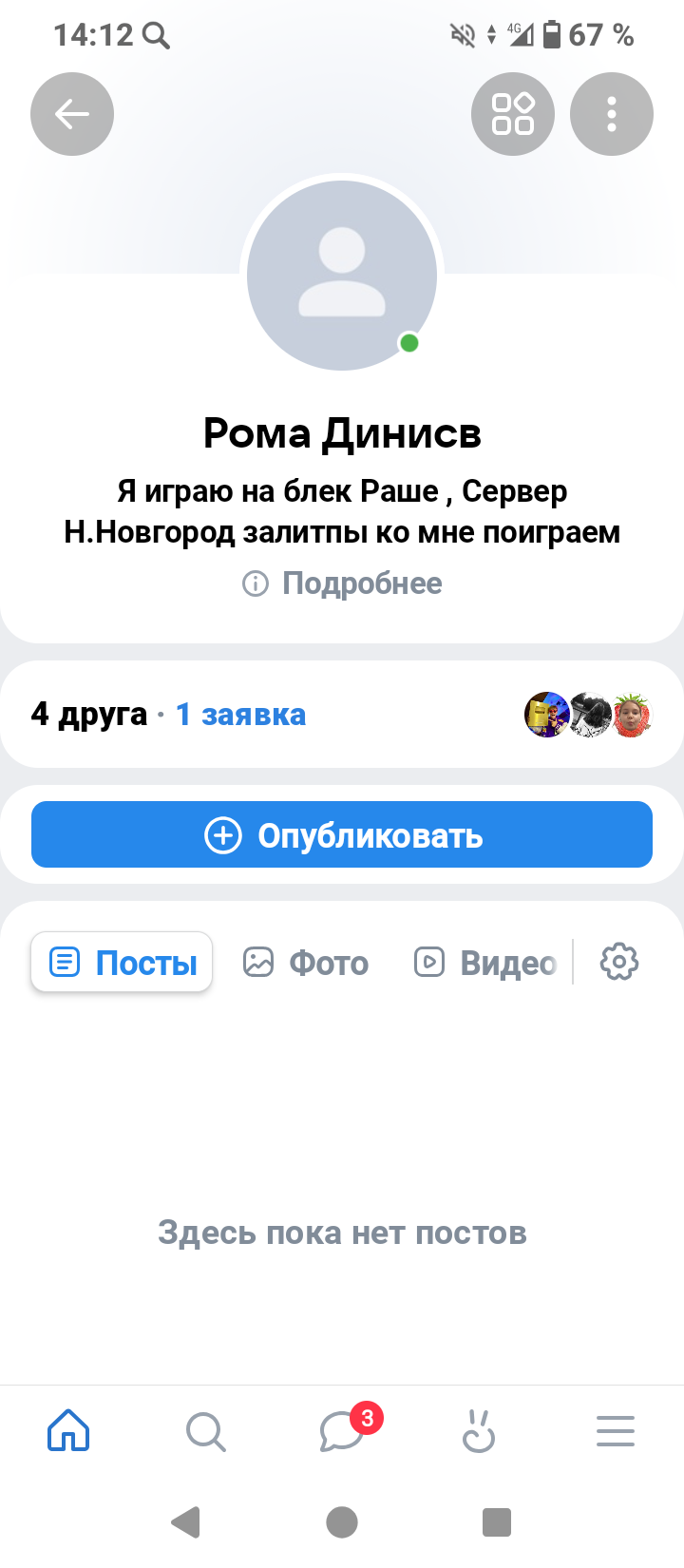Tap the system home button
This screenshot has height=1568, width=684.
[342, 1521]
